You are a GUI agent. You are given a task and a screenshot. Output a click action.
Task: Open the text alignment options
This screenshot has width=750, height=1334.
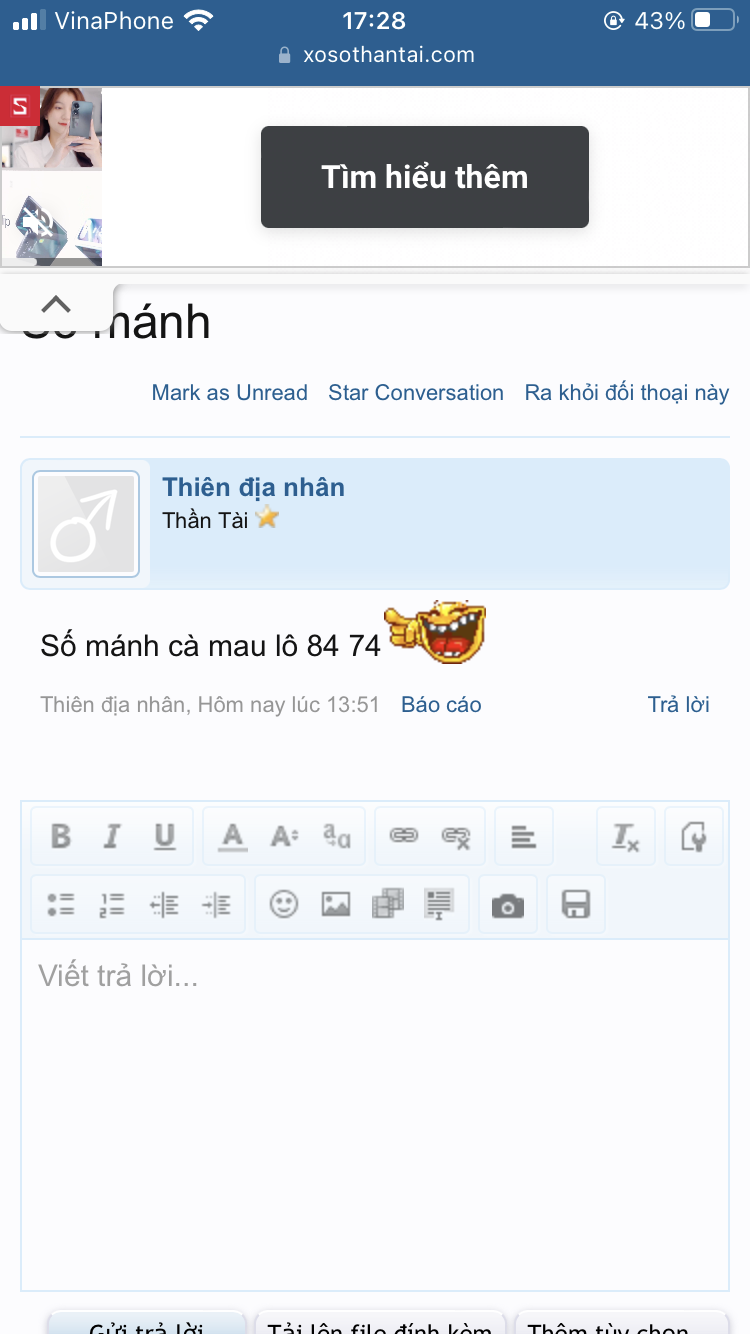(x=523, y=836)
